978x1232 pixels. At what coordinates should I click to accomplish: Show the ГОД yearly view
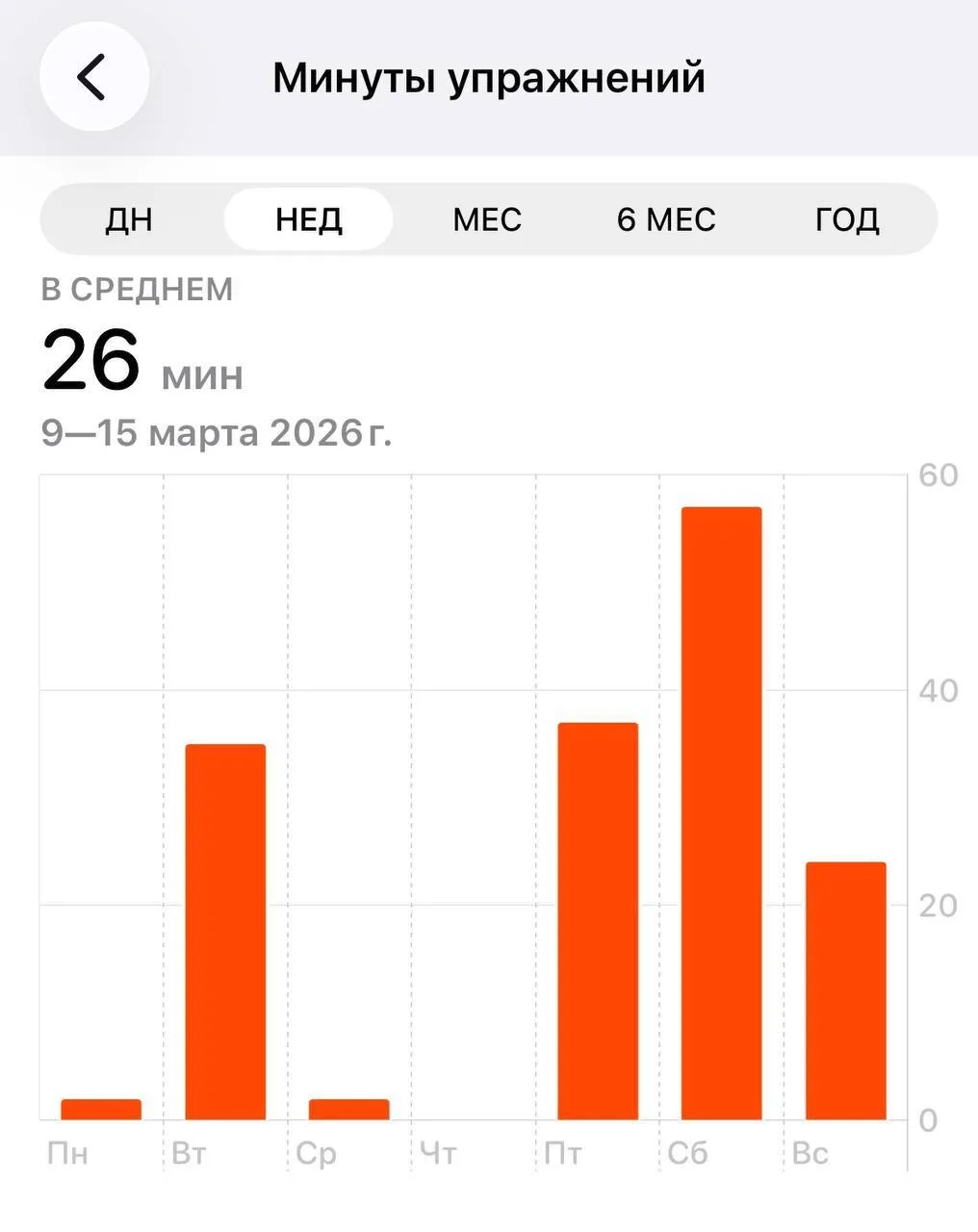846,219
